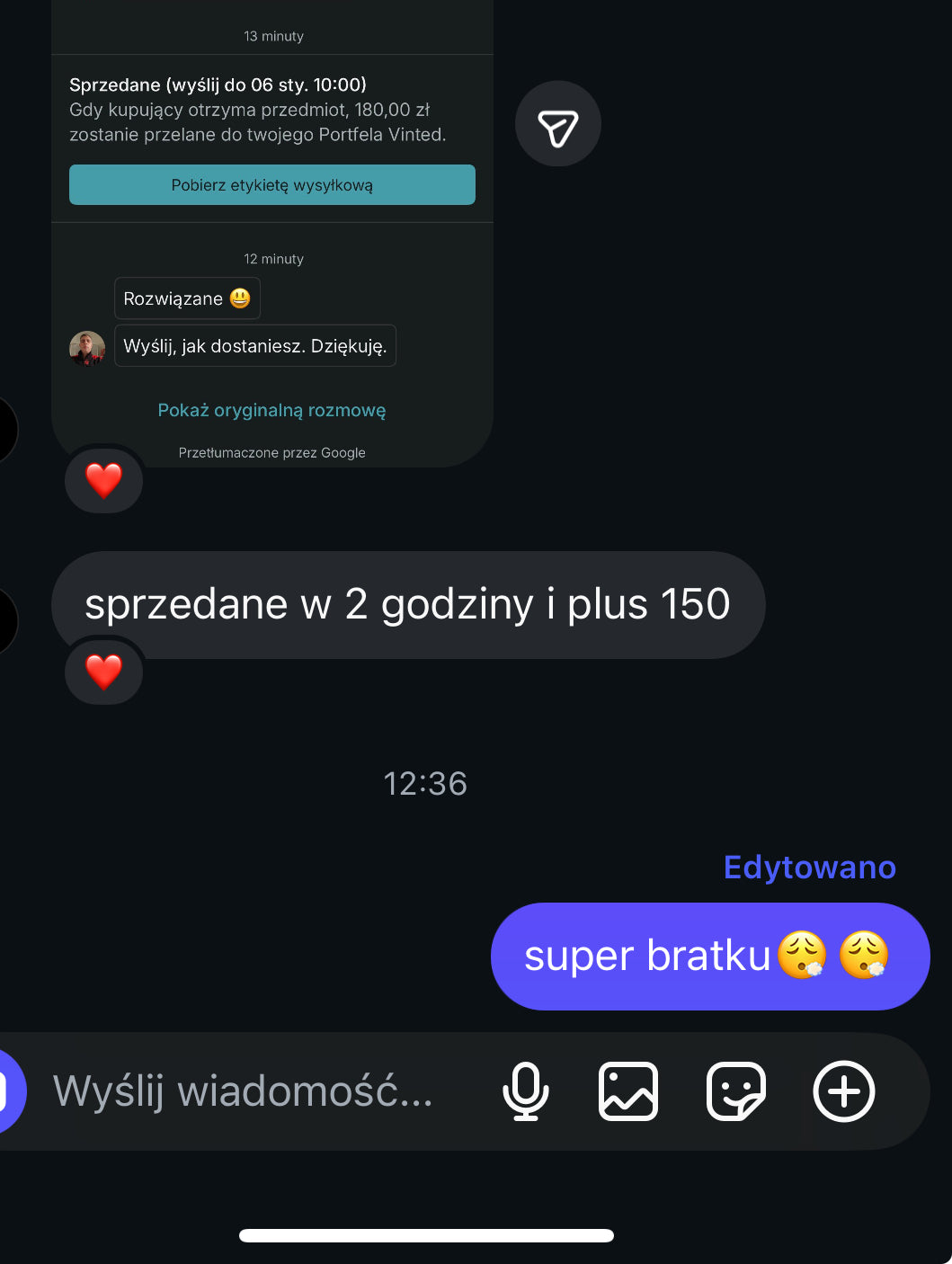Focus the "Wyślij wiadomość…" message field

click(x=243, y=1091)
